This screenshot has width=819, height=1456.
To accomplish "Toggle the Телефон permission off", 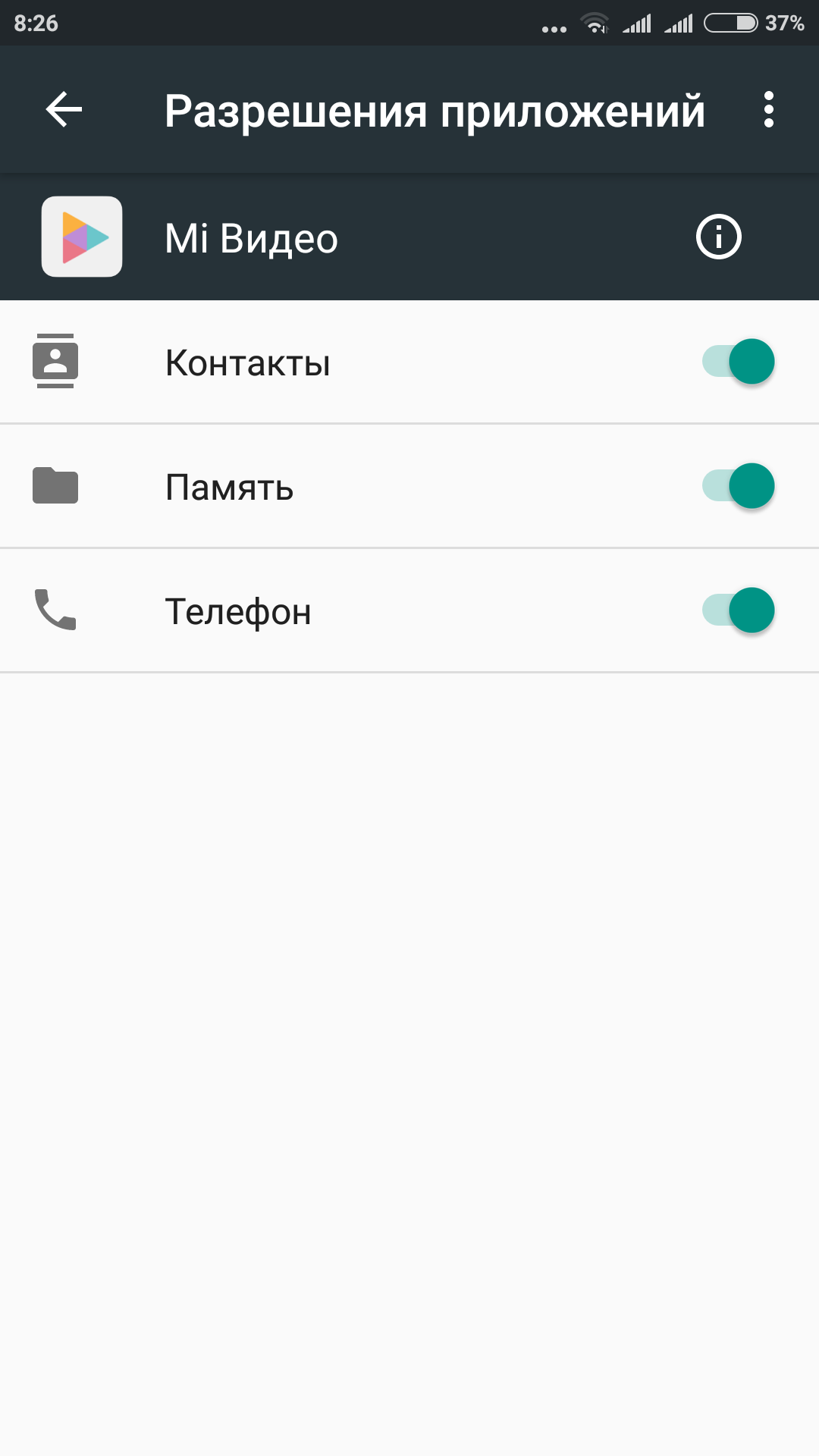I will pos(738,610).
